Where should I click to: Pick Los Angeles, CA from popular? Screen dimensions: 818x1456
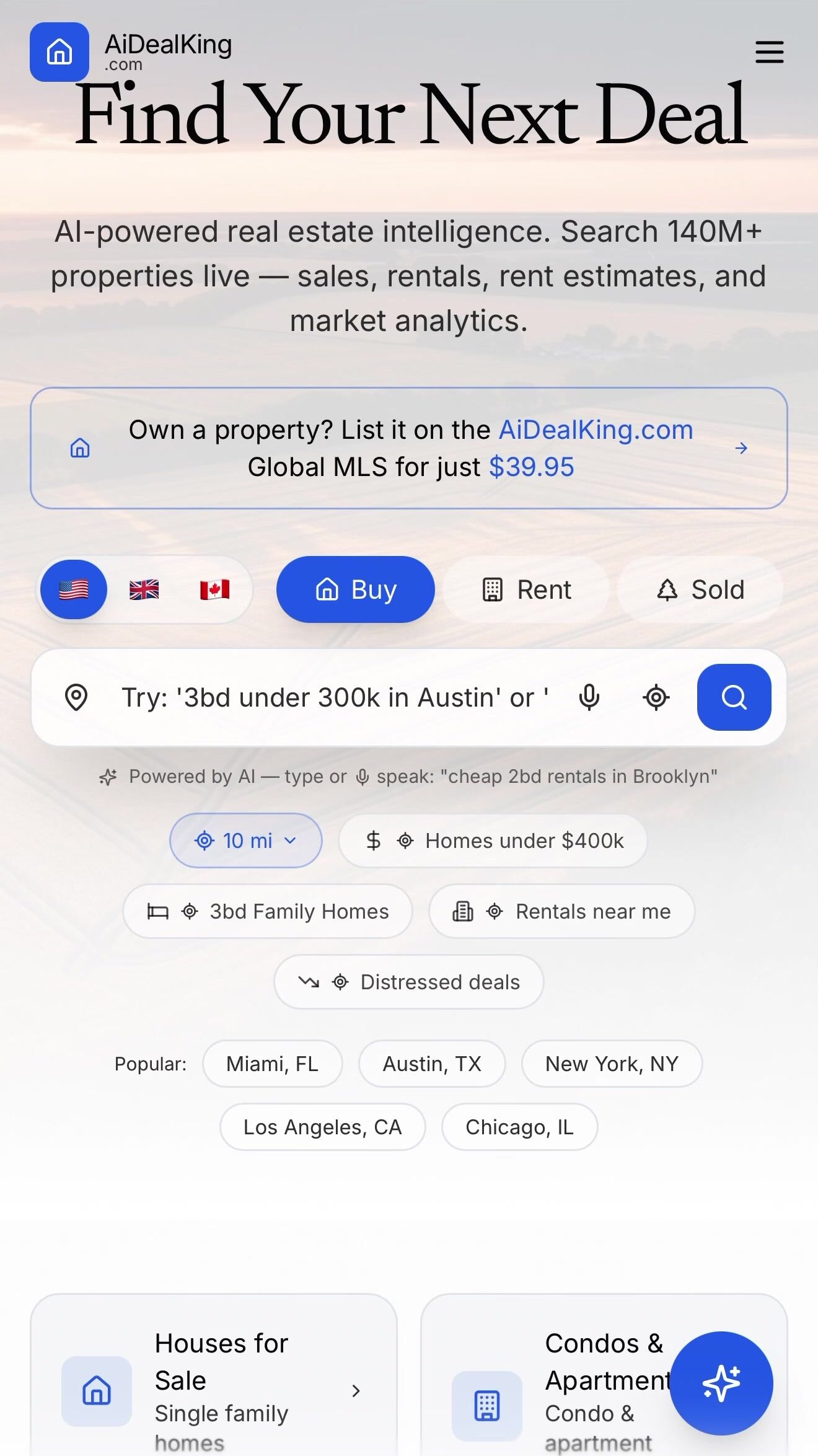coord(322,1127)
